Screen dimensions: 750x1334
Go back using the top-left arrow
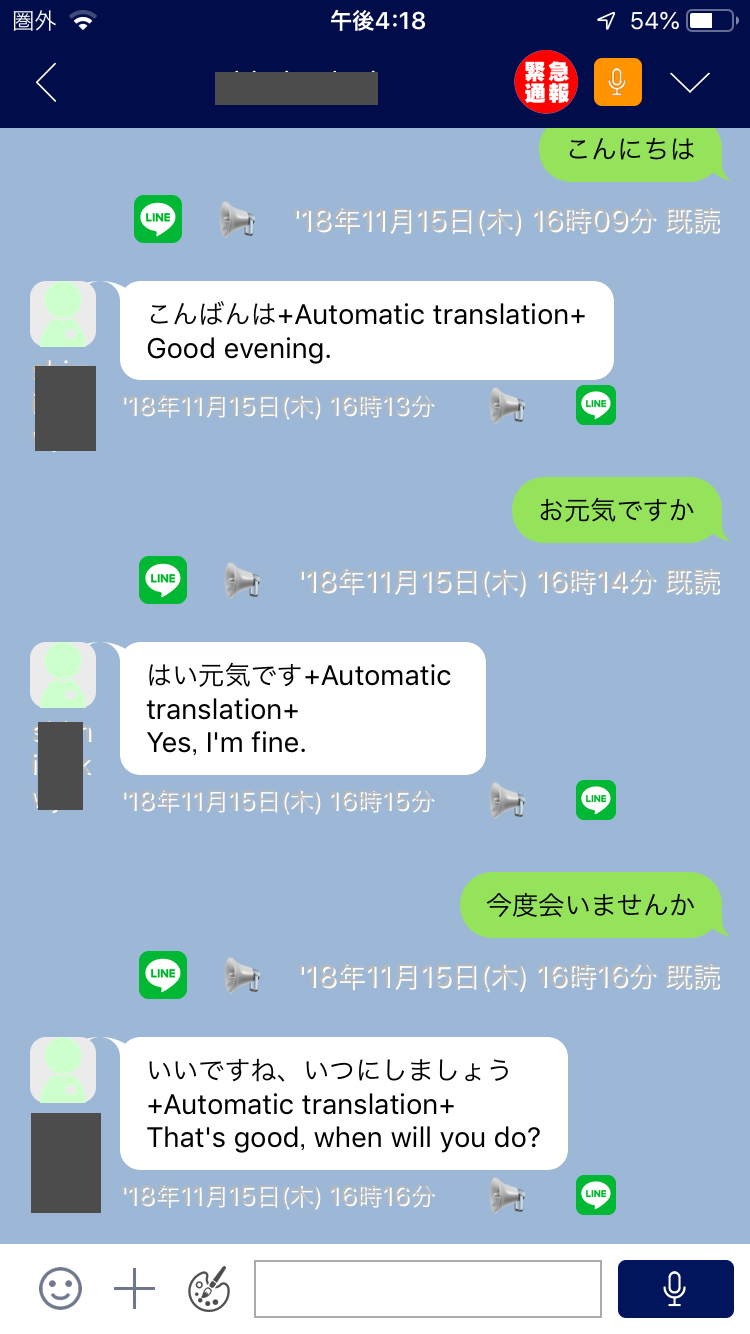[x=46, y=83]
